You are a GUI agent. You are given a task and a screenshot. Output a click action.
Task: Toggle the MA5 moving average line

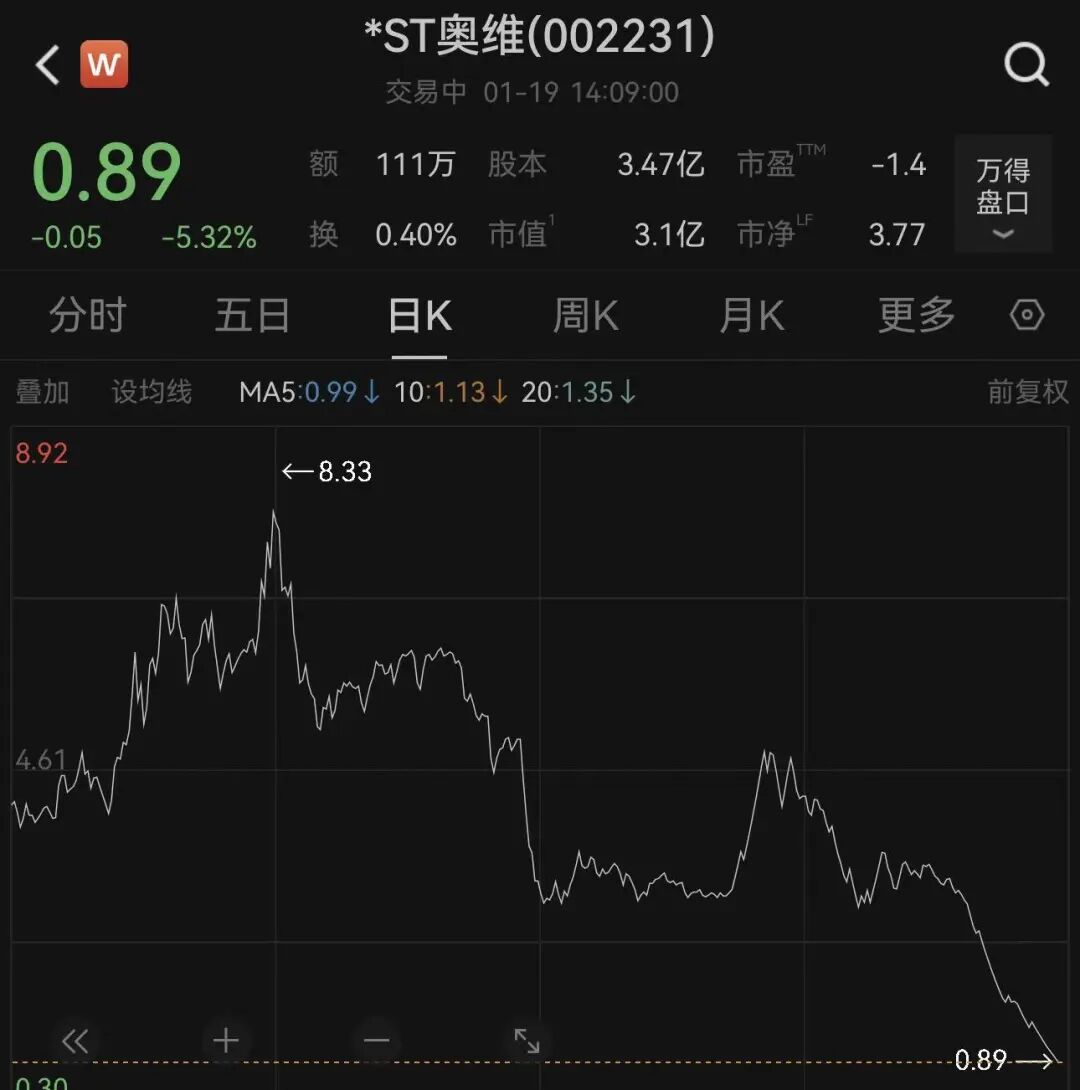[x=304, y=392]
